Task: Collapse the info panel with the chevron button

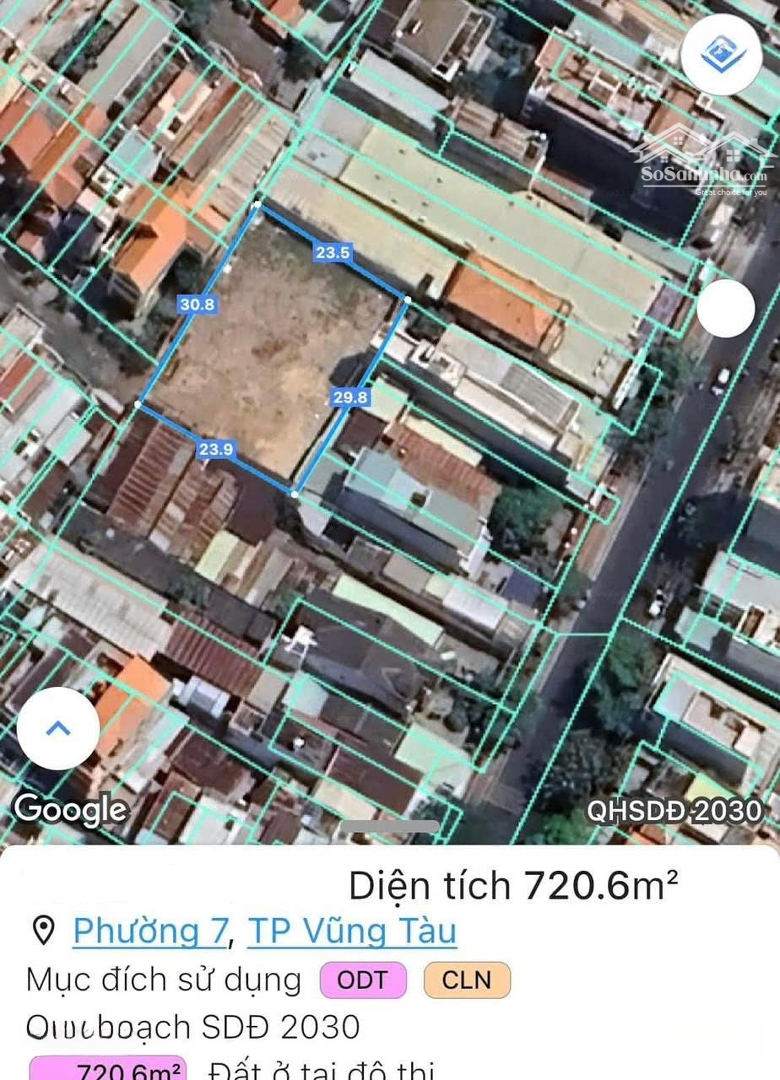Action: tap(57, 730)
